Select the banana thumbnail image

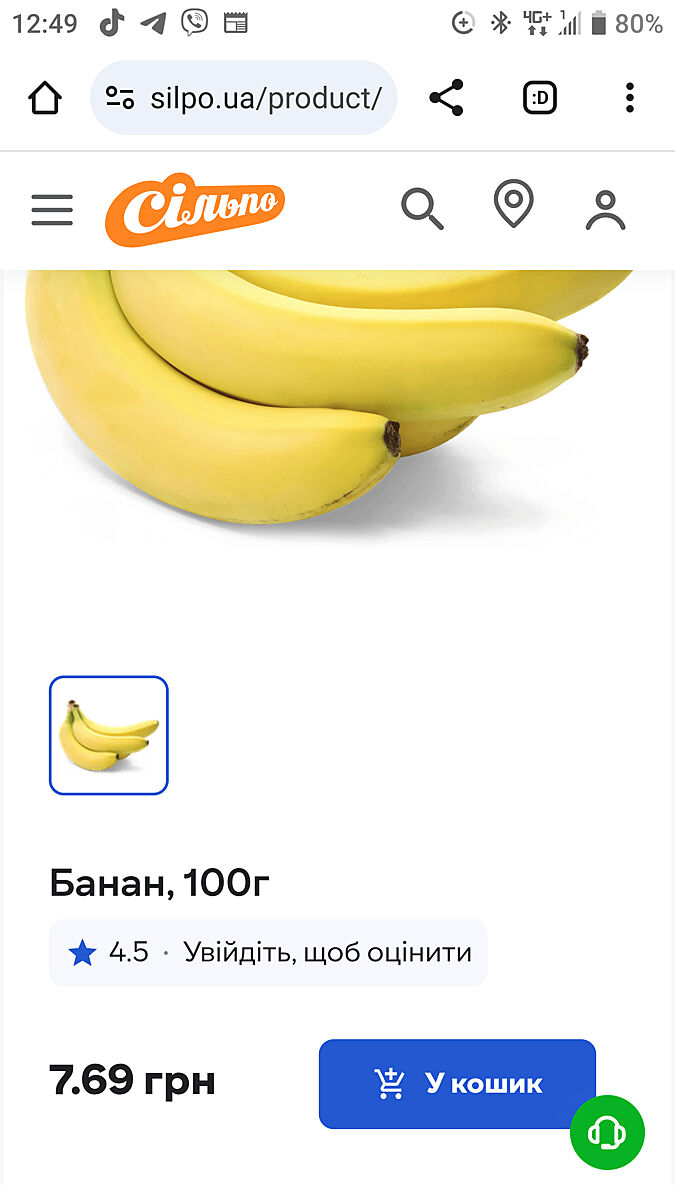[109, 735]
